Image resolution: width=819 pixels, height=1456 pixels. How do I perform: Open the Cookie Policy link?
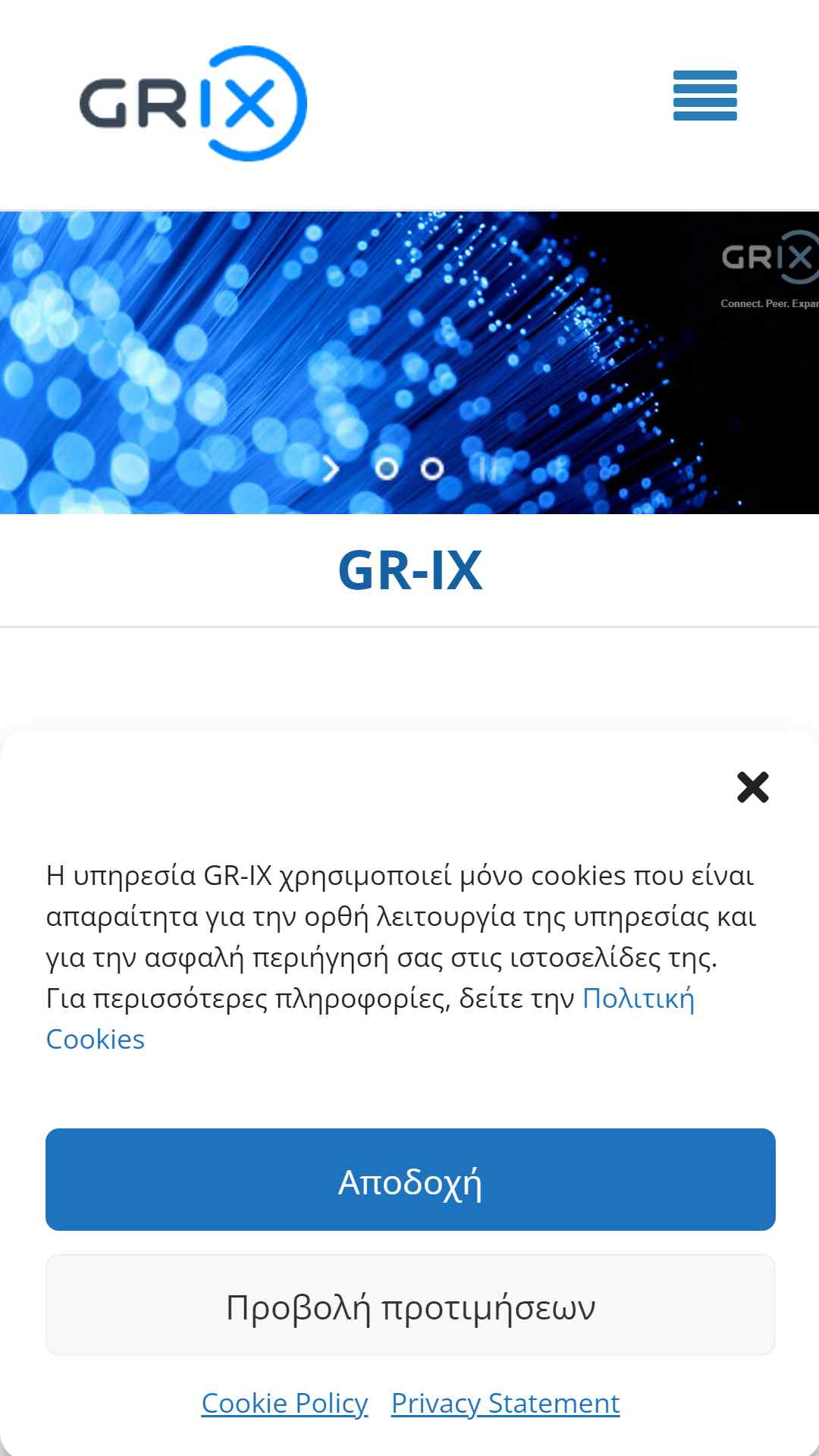284,1404
